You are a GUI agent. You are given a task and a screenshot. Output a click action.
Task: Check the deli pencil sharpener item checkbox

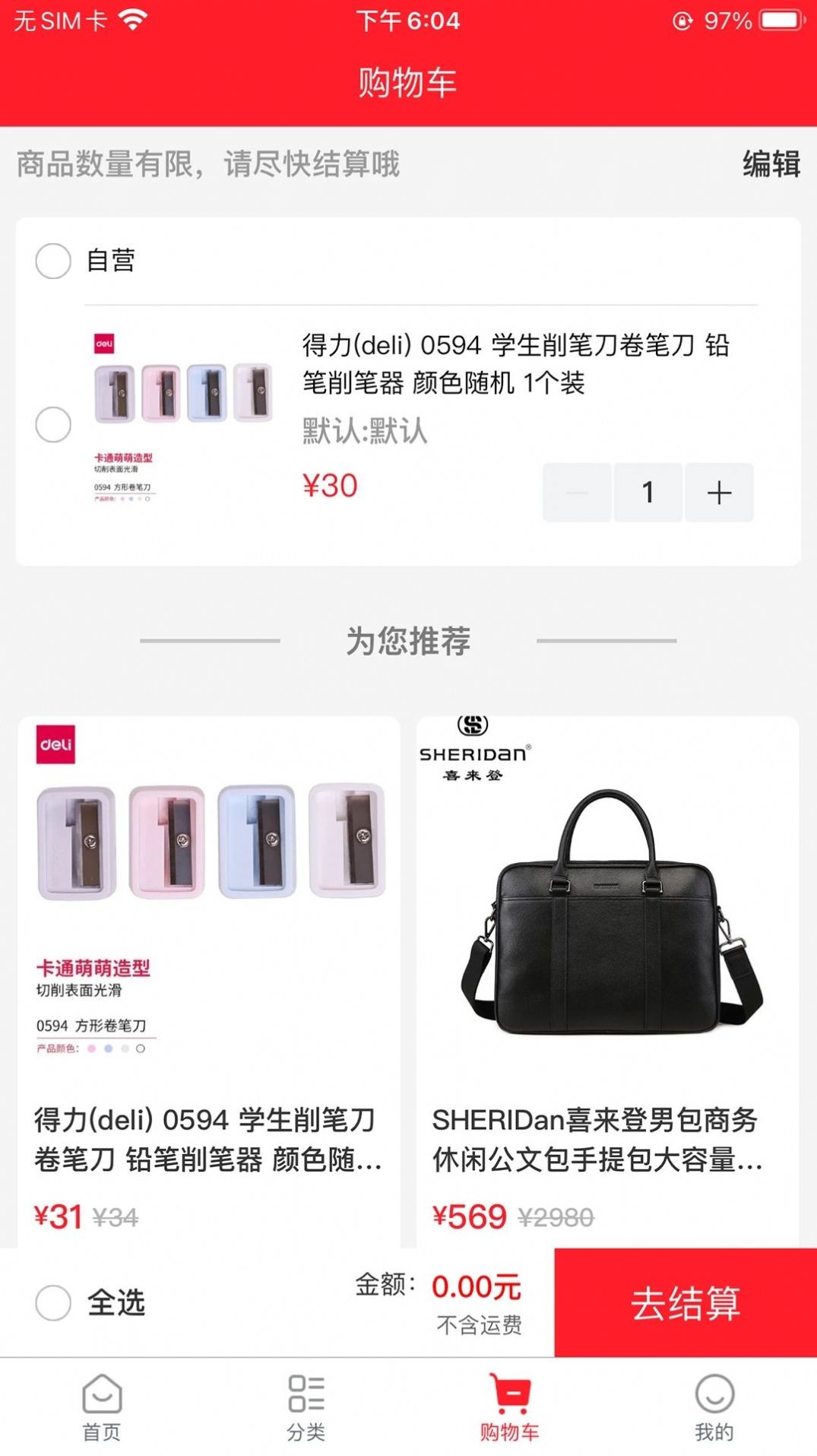coord(52,423)
